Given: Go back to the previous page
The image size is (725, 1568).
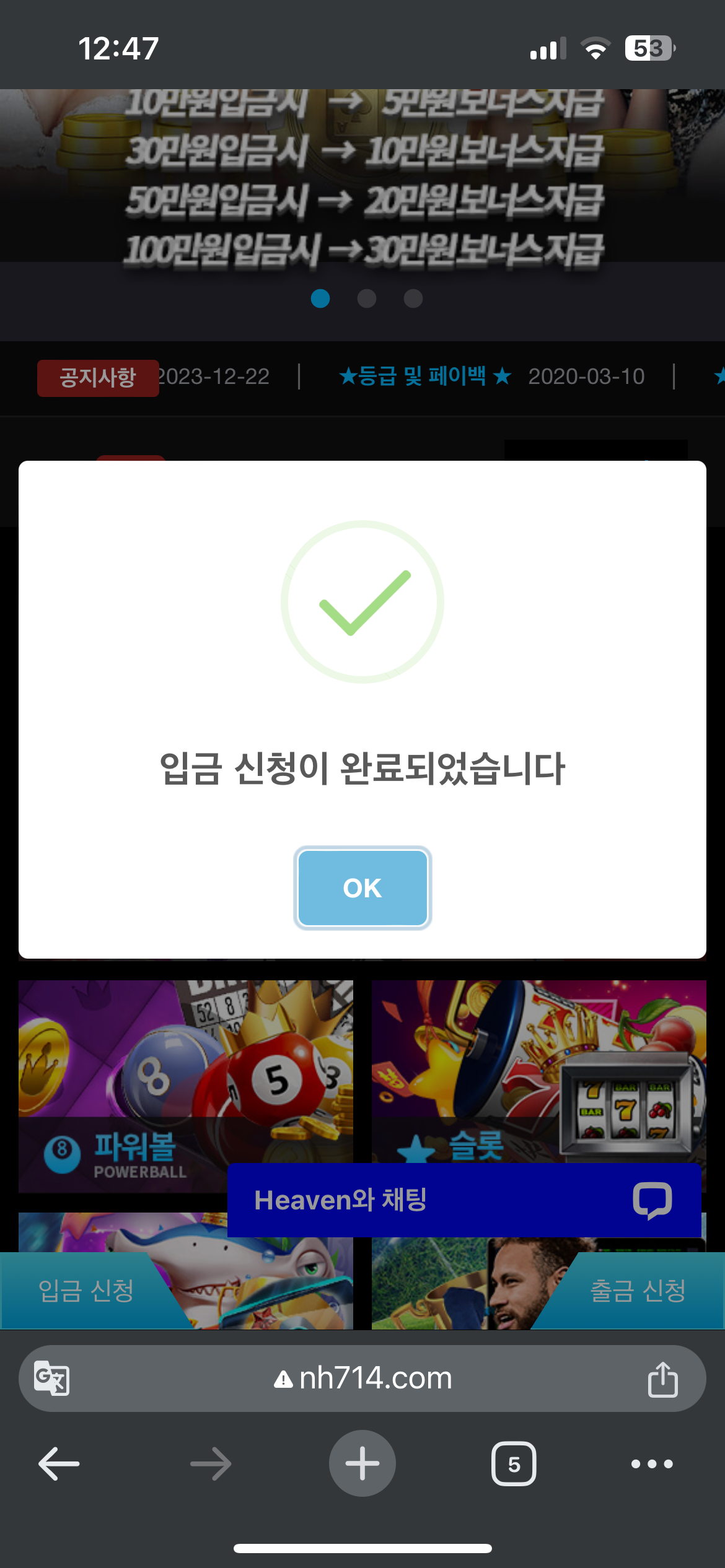Looking at the screenshot, I should click(x=59, y=1464).
